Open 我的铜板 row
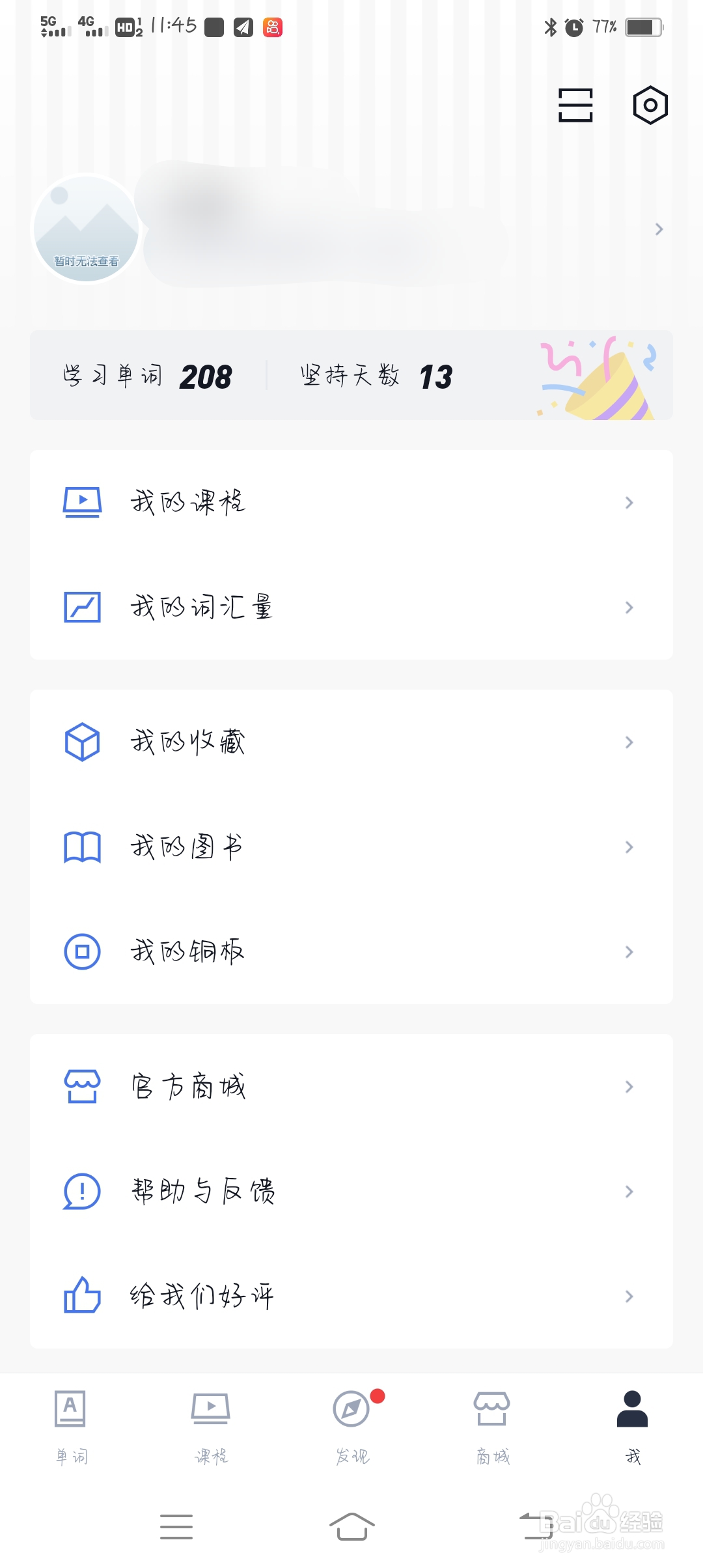Screen dimensions: 703x1568 (351, 952)
